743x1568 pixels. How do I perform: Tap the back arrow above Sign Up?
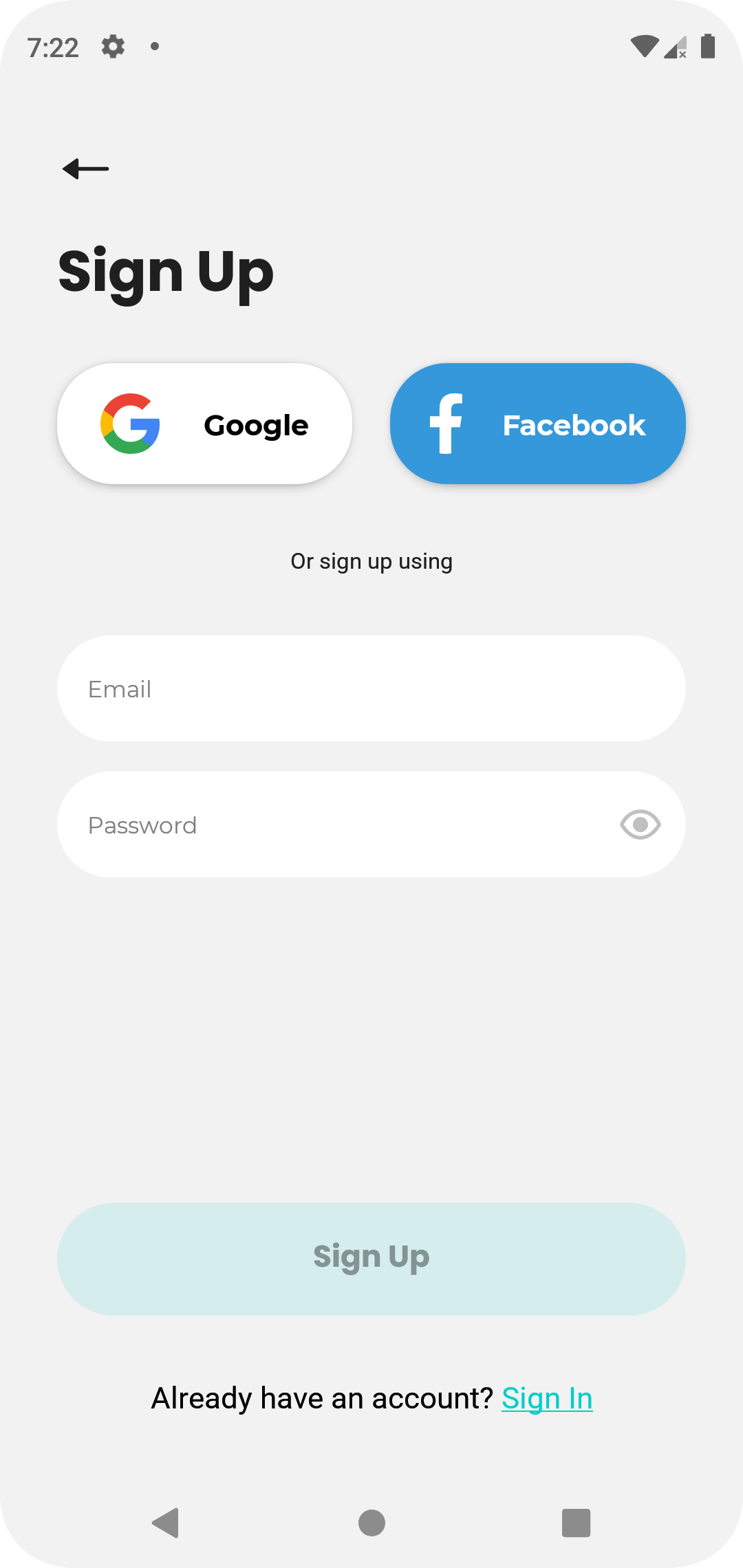pos(85,168)
